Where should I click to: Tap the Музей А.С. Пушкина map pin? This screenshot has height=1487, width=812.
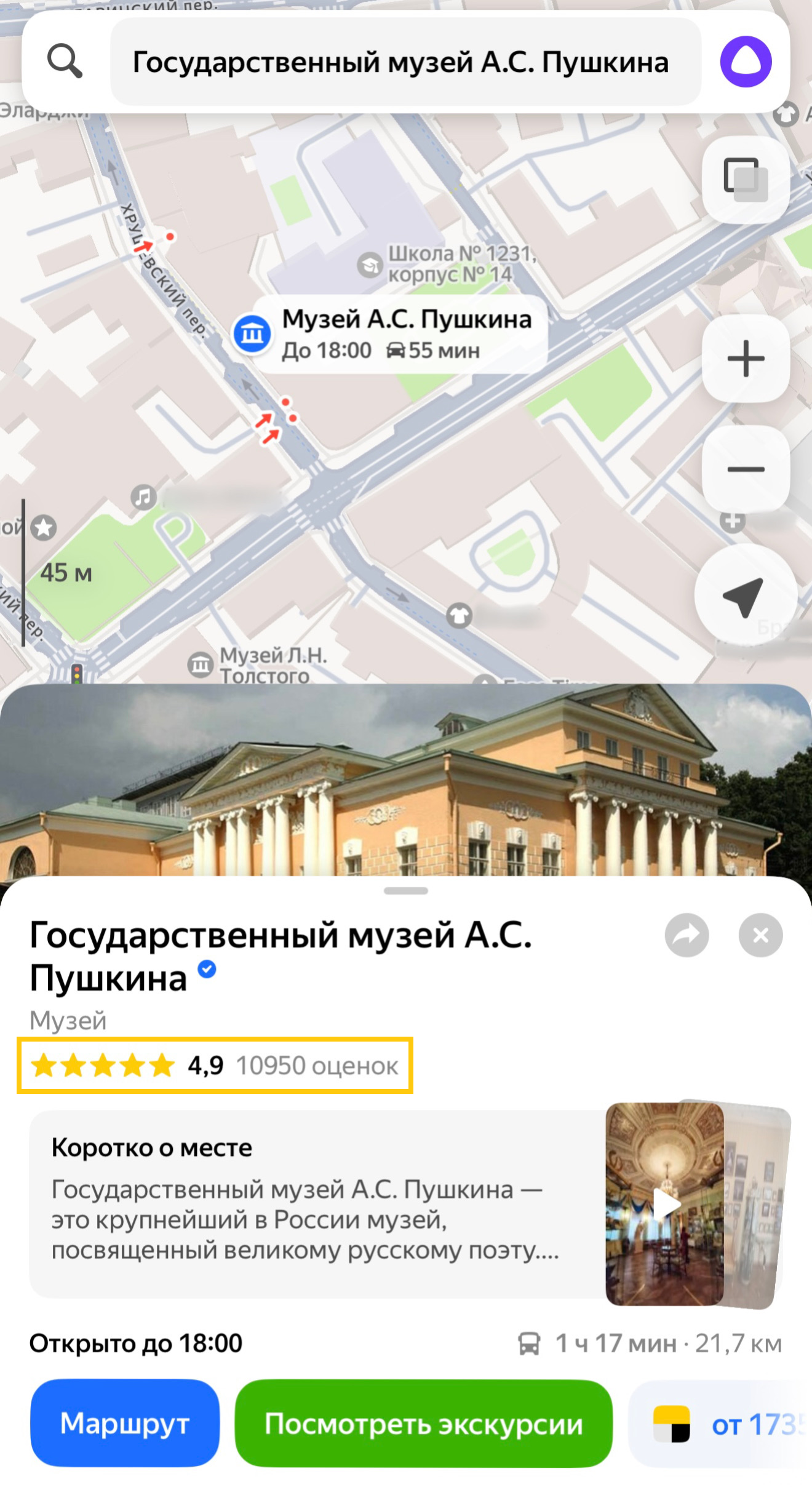click(252, 334)
